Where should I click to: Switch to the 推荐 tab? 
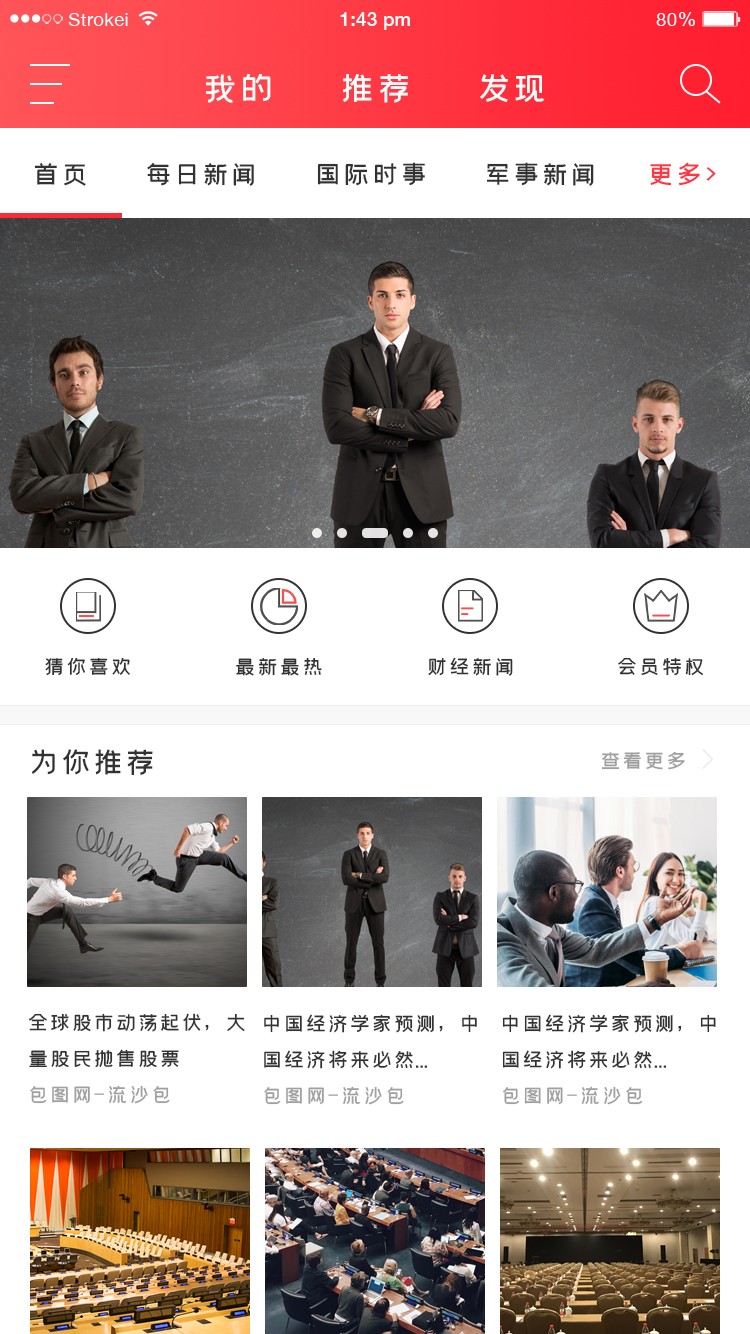pos(376,88)
